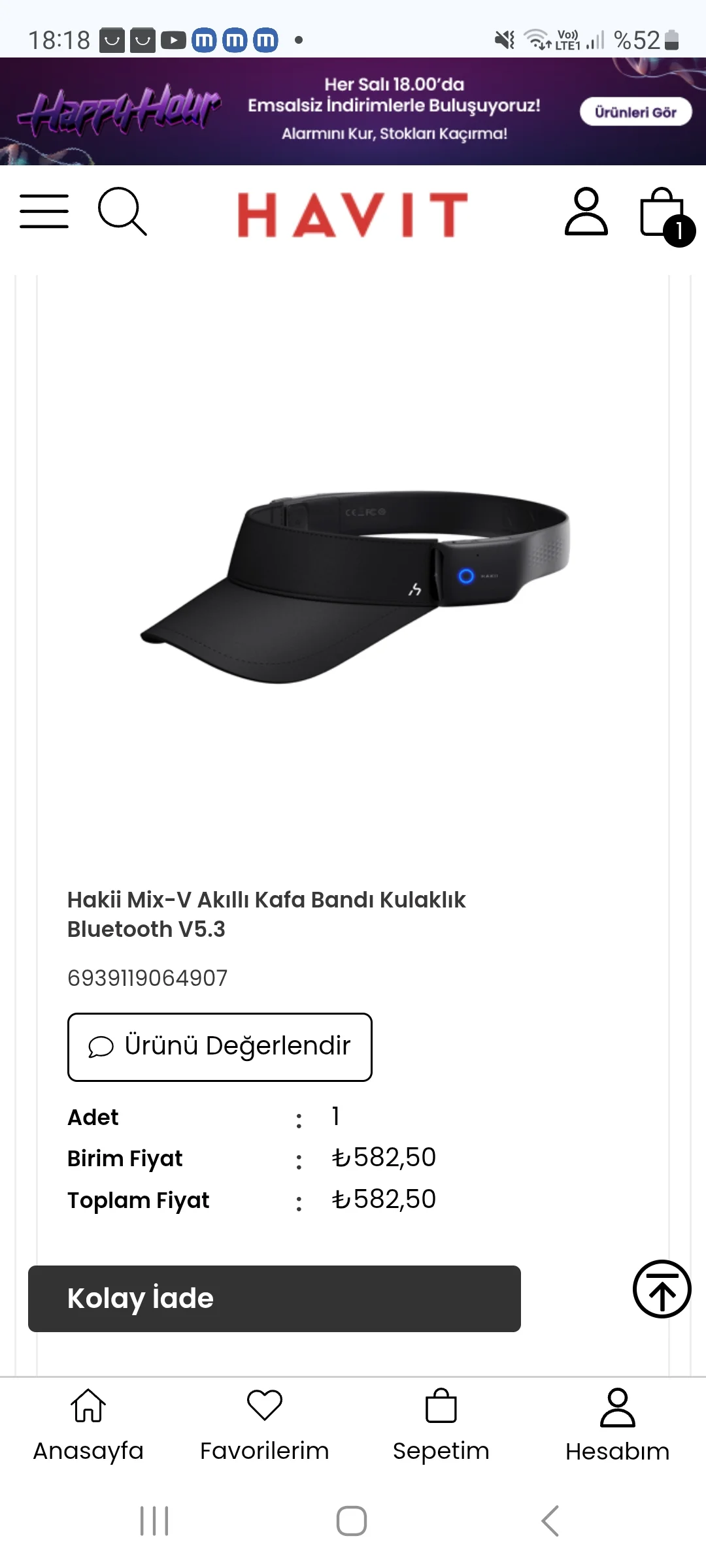Open the search magnifier

122,211
